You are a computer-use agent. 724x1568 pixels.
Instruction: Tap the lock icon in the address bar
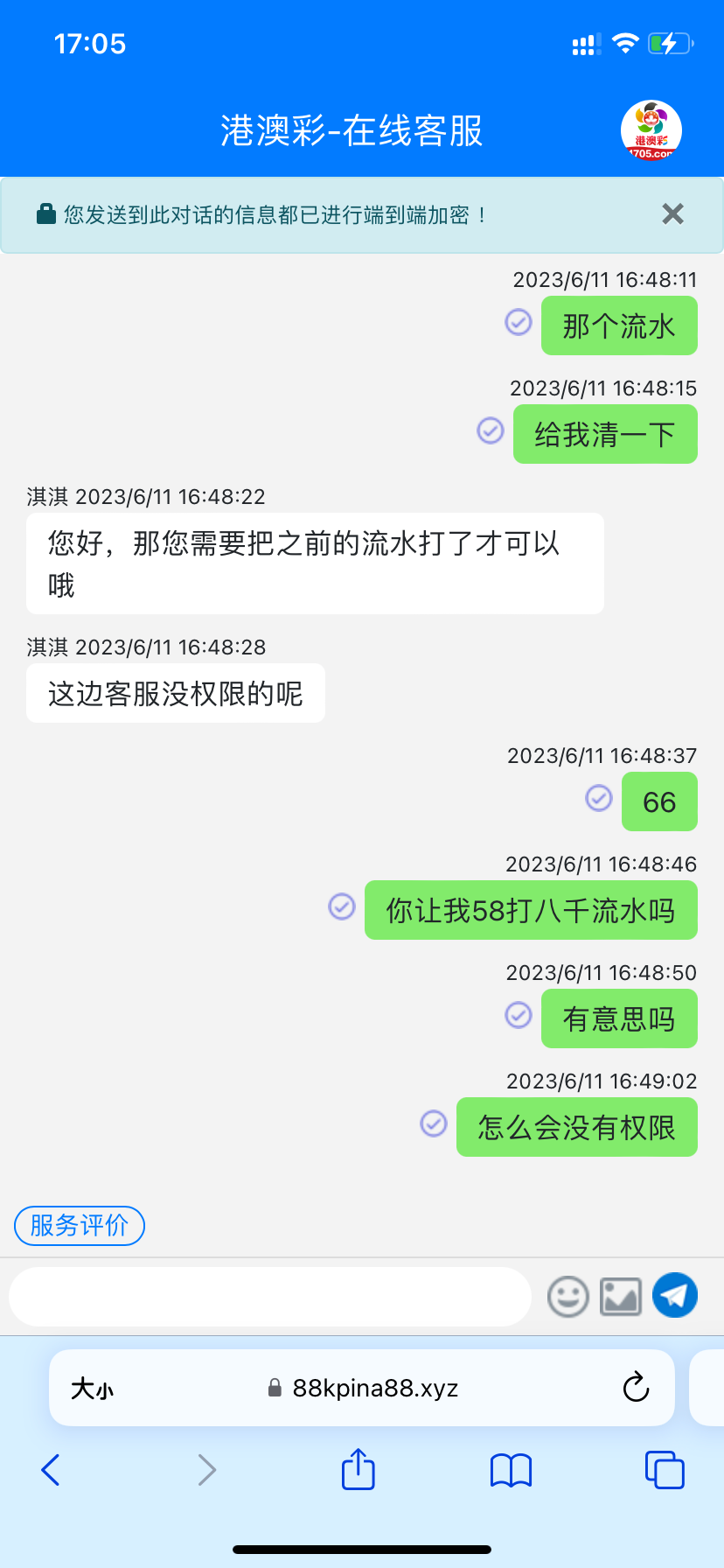click(x=273, y=1388)
